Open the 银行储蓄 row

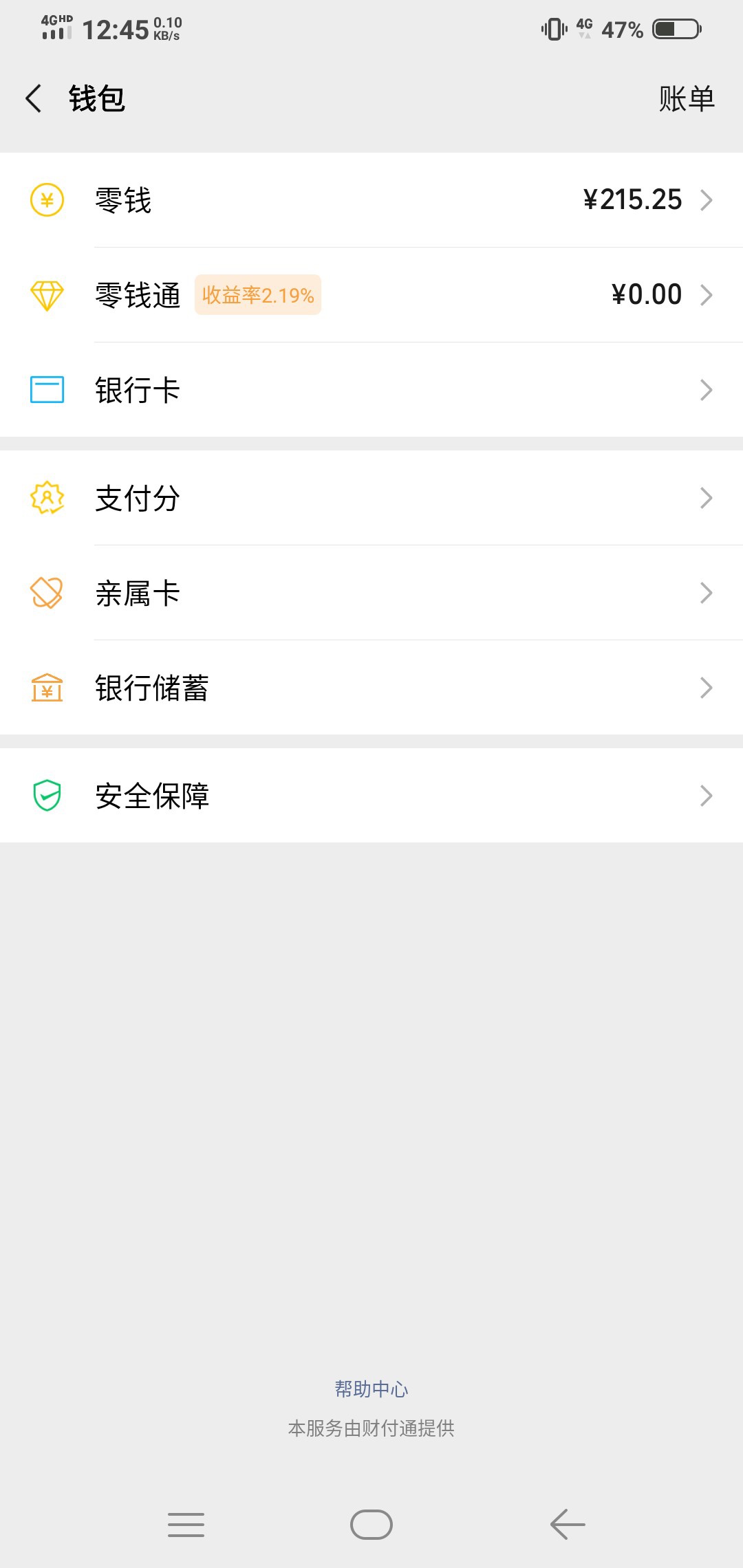point(371,688)
